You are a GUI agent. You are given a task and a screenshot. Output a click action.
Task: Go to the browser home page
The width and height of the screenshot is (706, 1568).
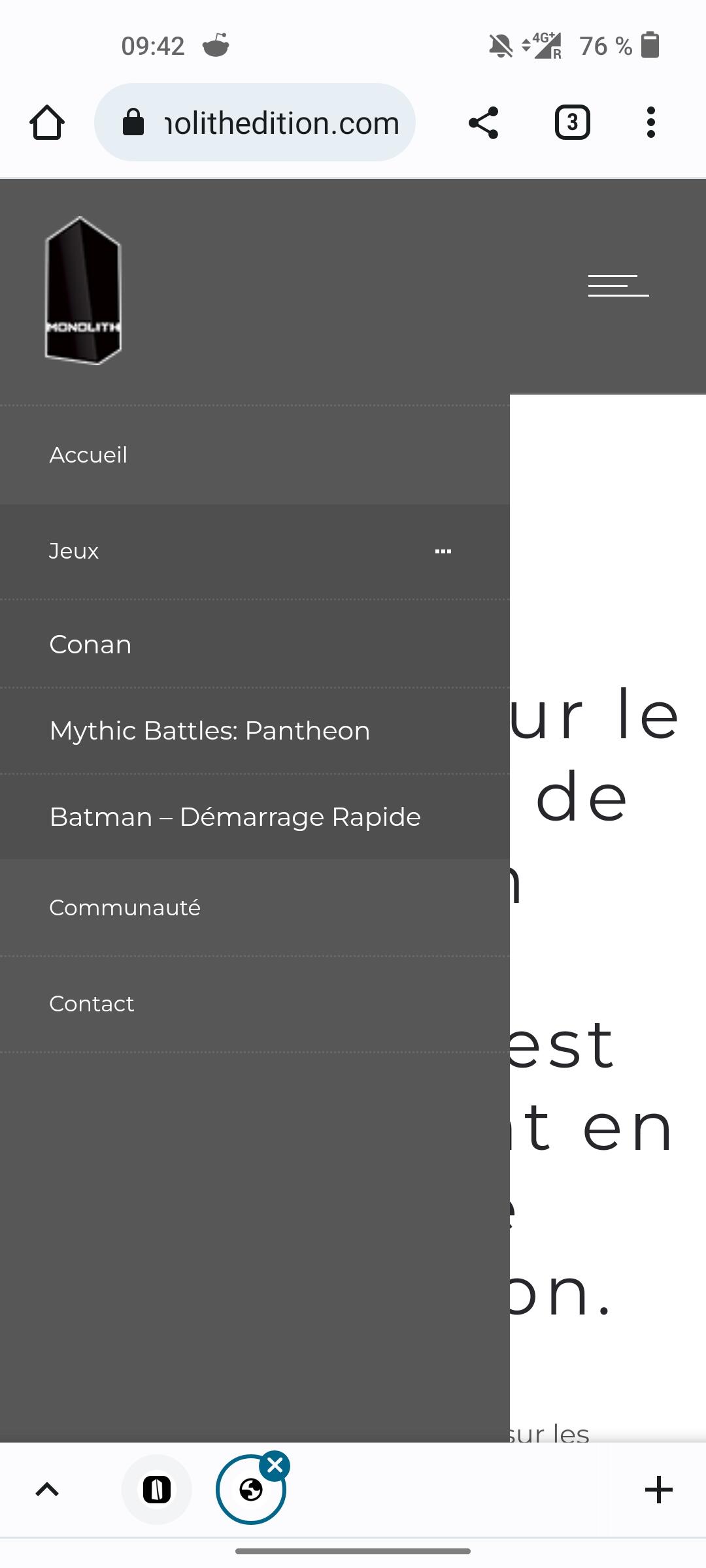(47, 122)
